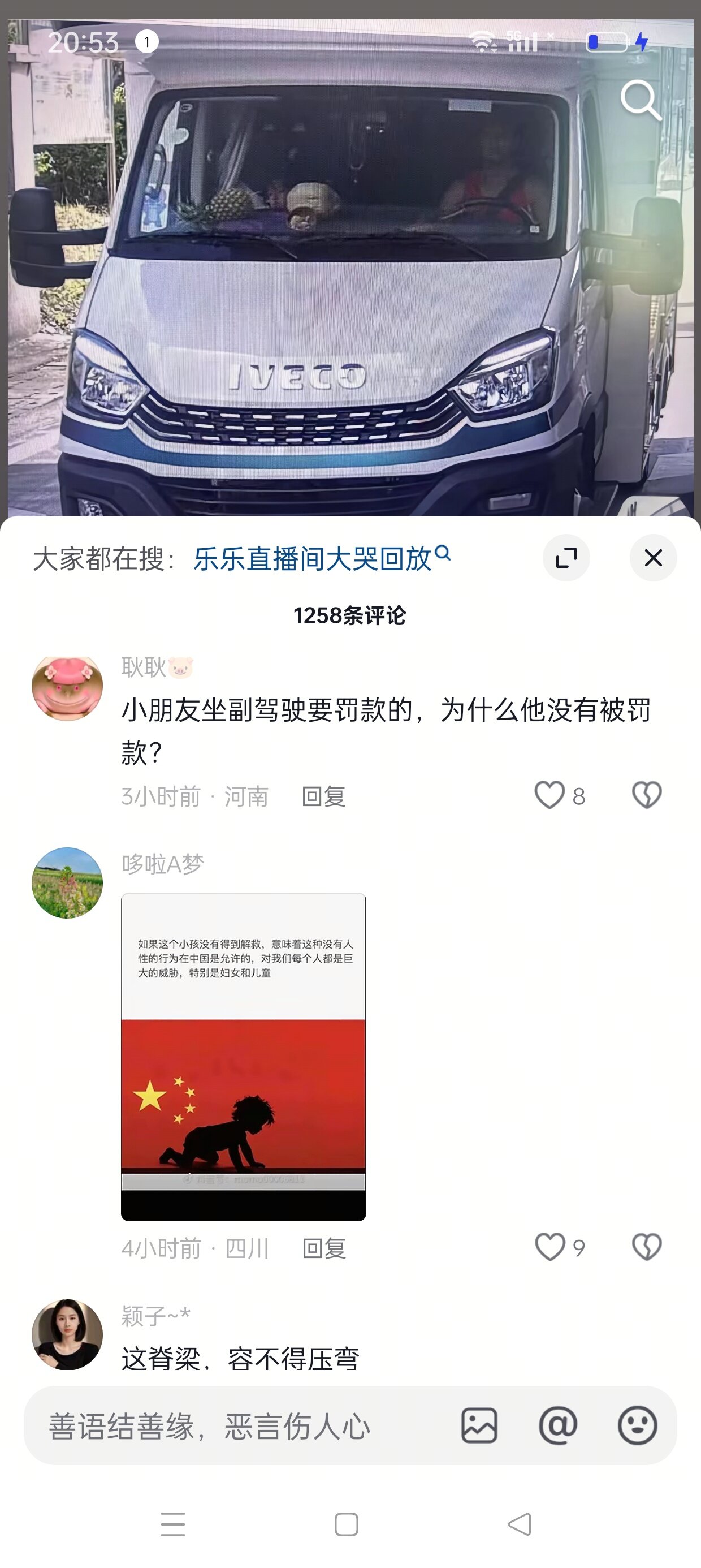Expand the comments panel to full screen
701x1568 pixels.
click(x=566, y=558)
